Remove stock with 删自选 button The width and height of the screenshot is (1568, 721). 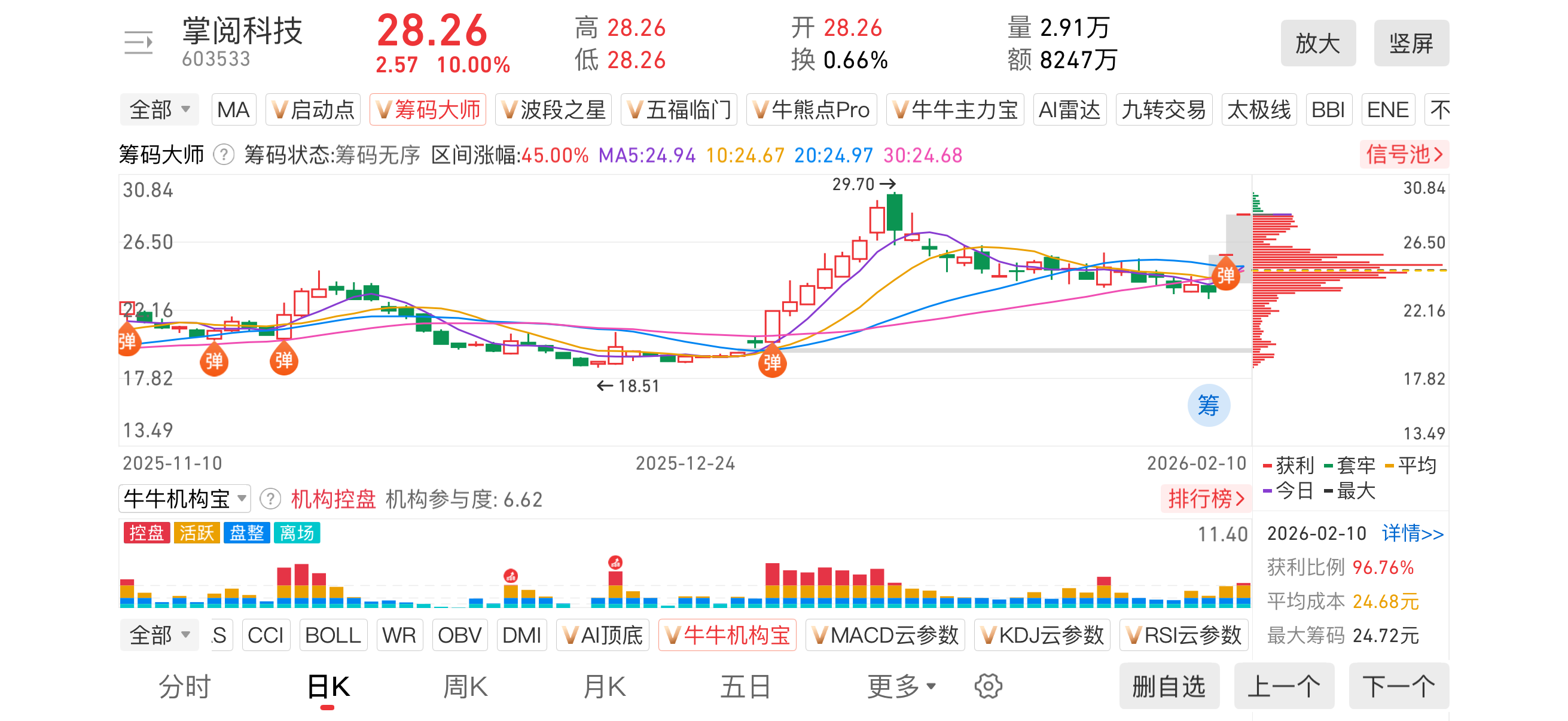coord(1169,687)
